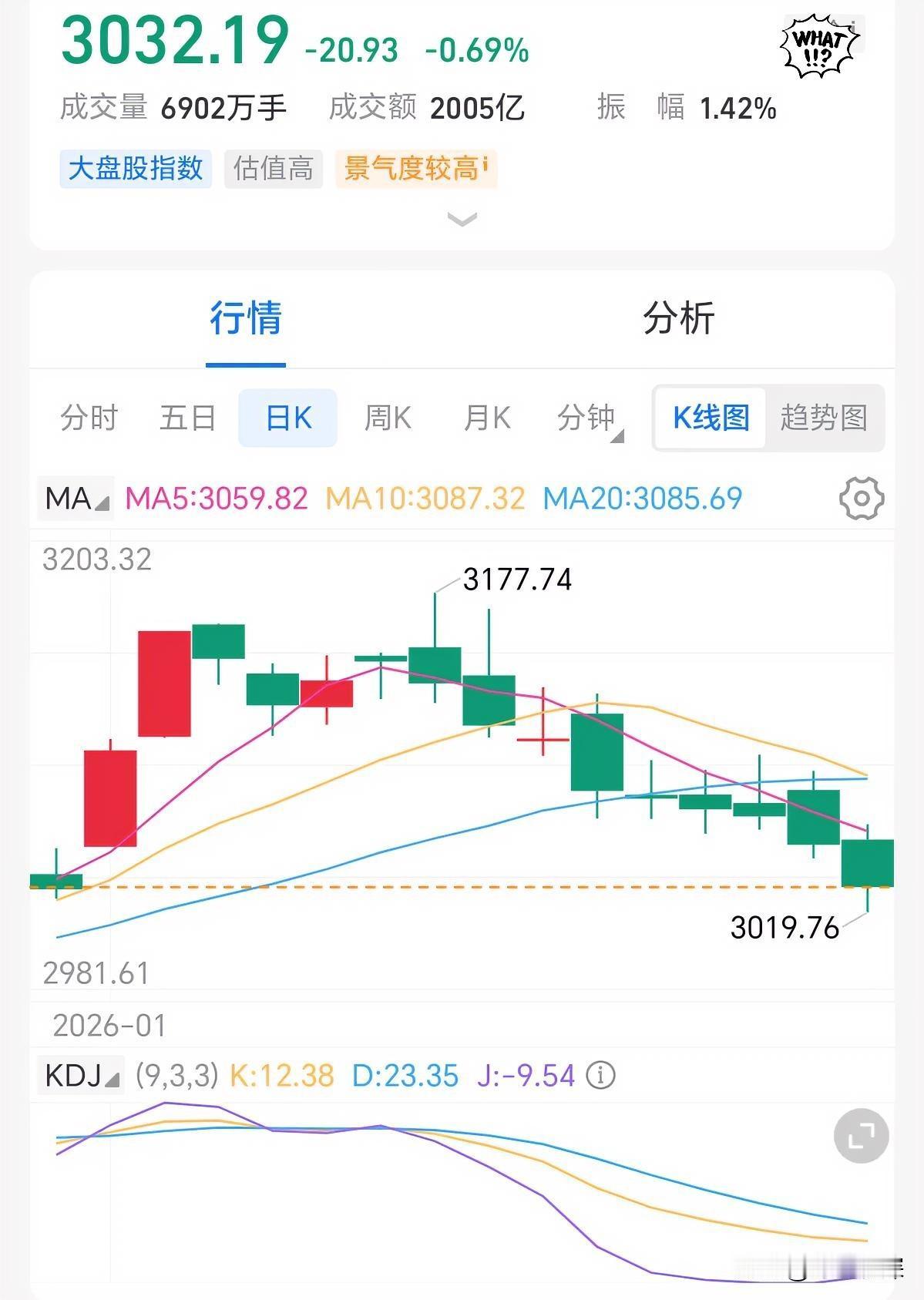Tap the info icon beside KDJ values
The image size is (924, 1300).
[x=600, y=1073]
